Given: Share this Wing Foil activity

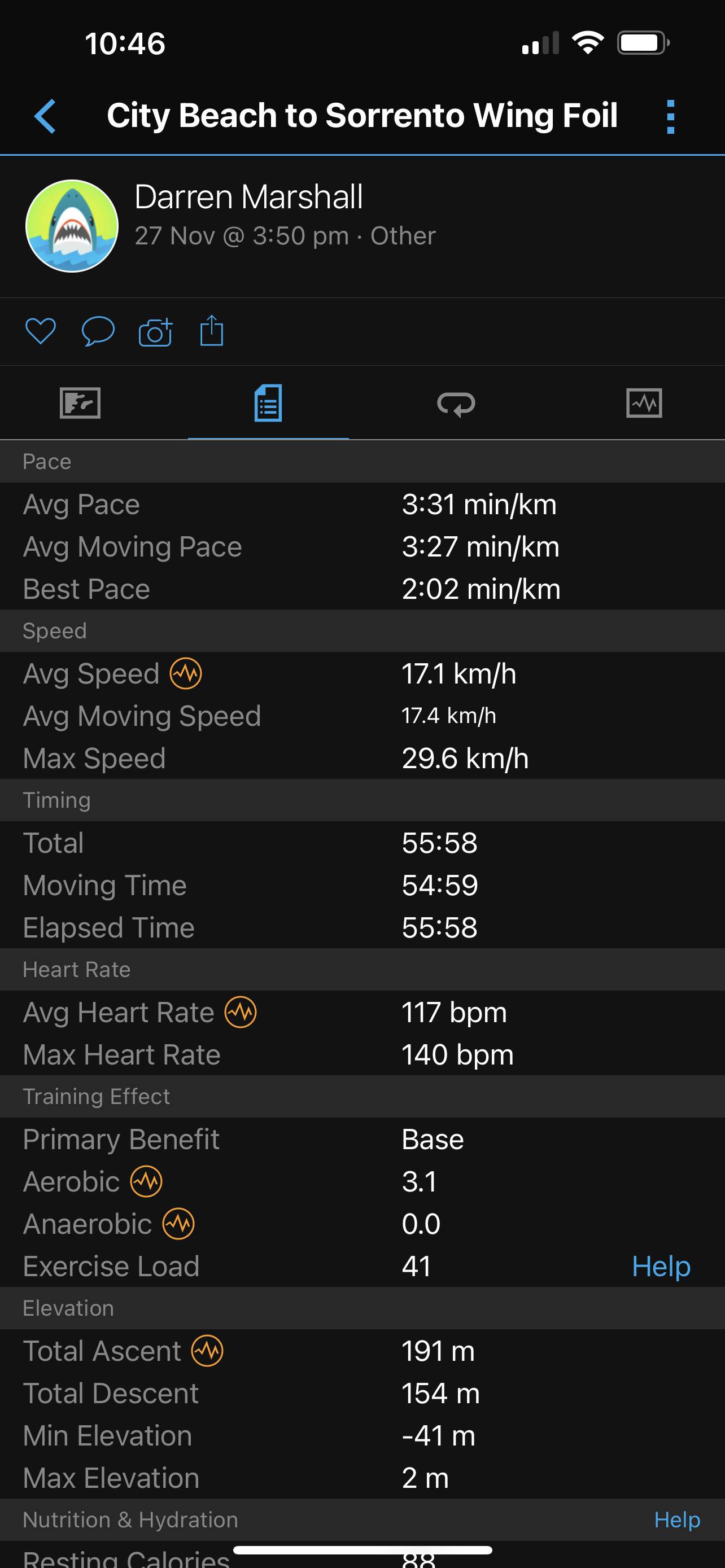Looking at the screenshot, I should tap(212, 331).
